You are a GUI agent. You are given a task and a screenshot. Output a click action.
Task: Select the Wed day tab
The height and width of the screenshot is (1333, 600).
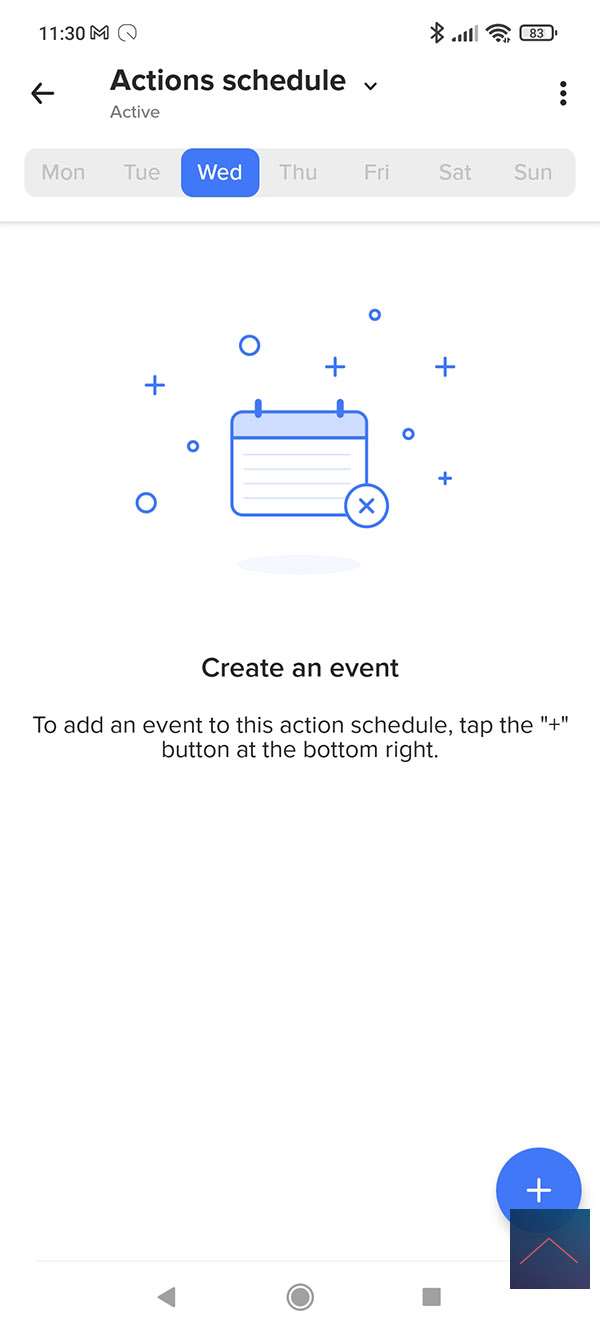point(220,172)
